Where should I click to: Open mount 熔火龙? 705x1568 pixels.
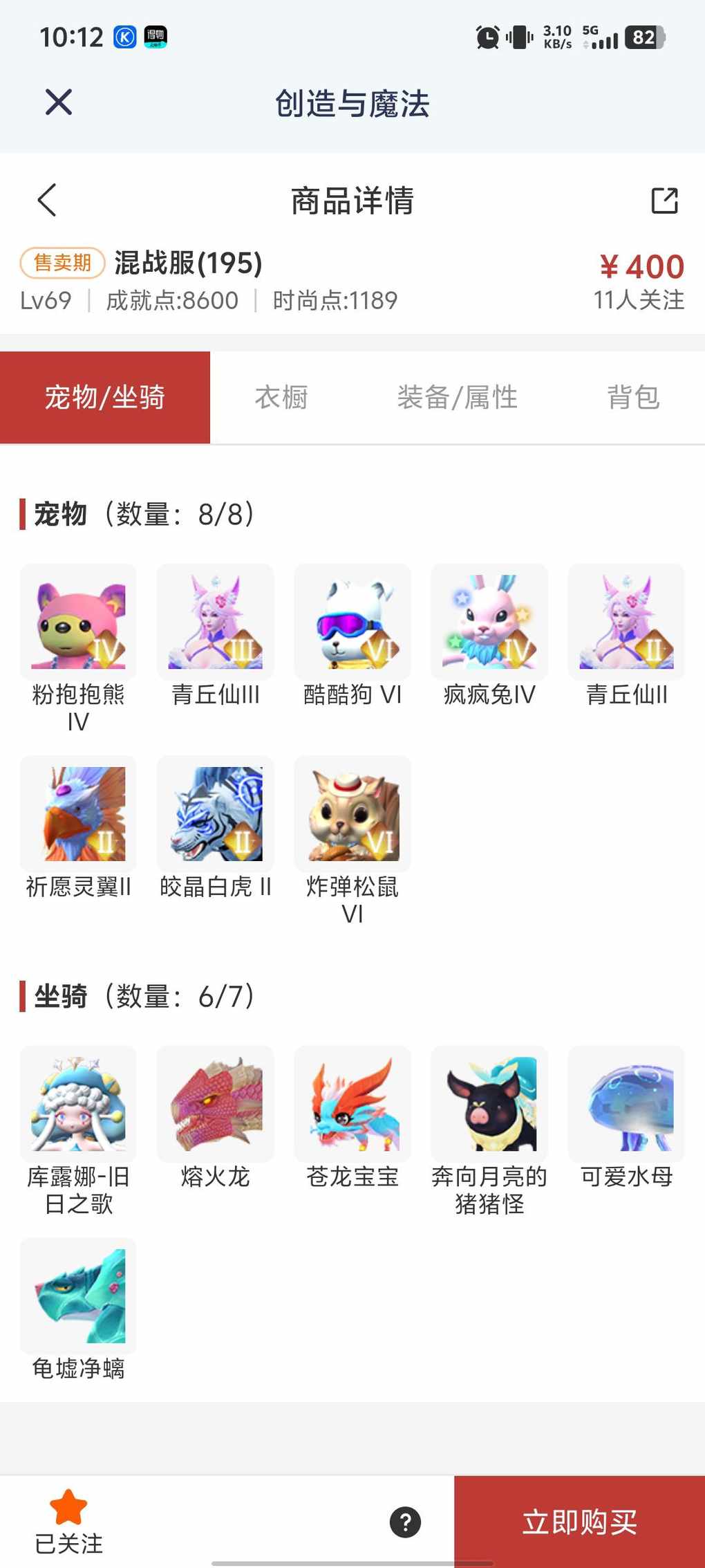(215, 1104)
